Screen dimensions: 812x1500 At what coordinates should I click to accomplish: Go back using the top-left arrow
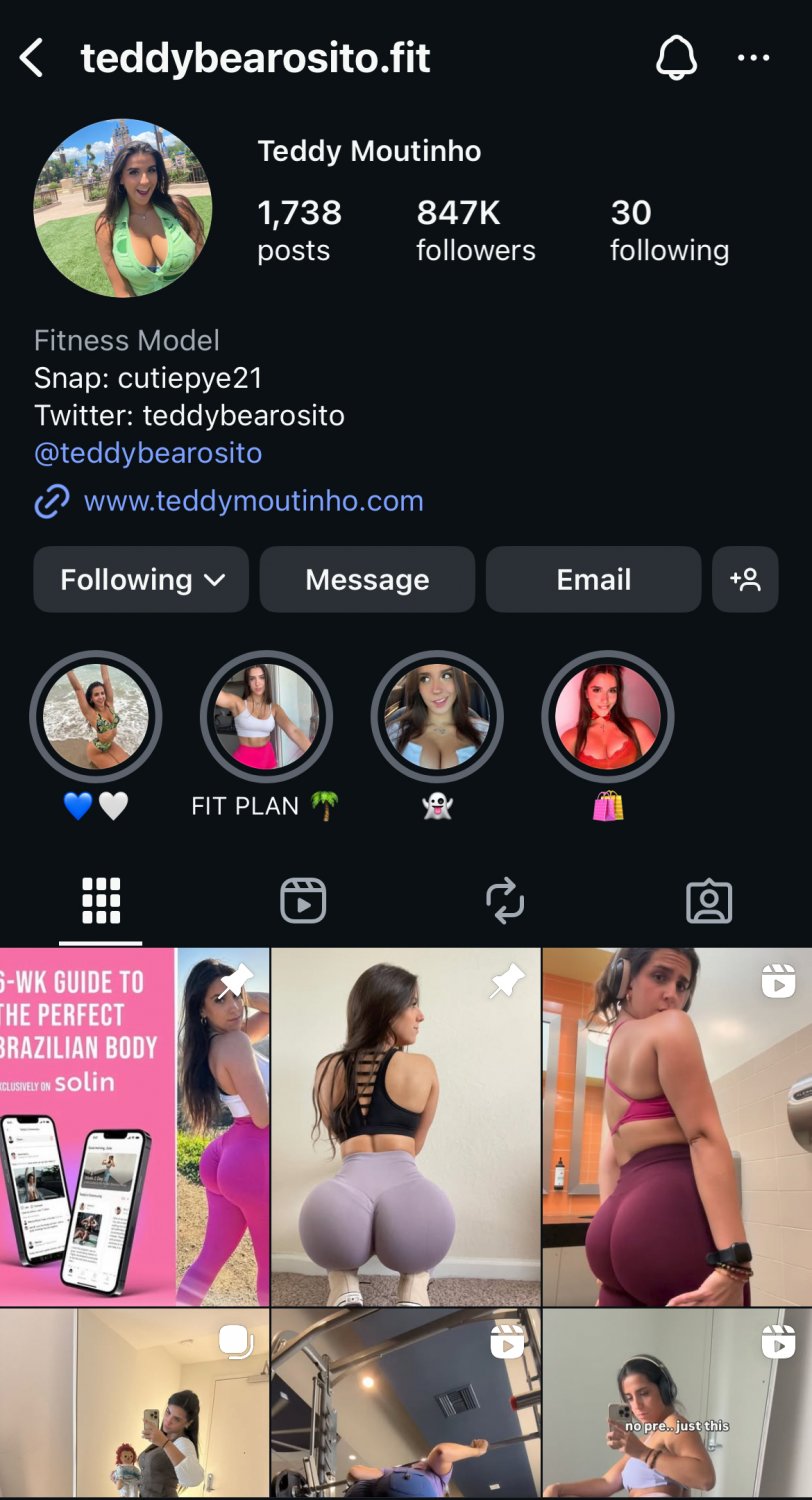pos(32,58)
